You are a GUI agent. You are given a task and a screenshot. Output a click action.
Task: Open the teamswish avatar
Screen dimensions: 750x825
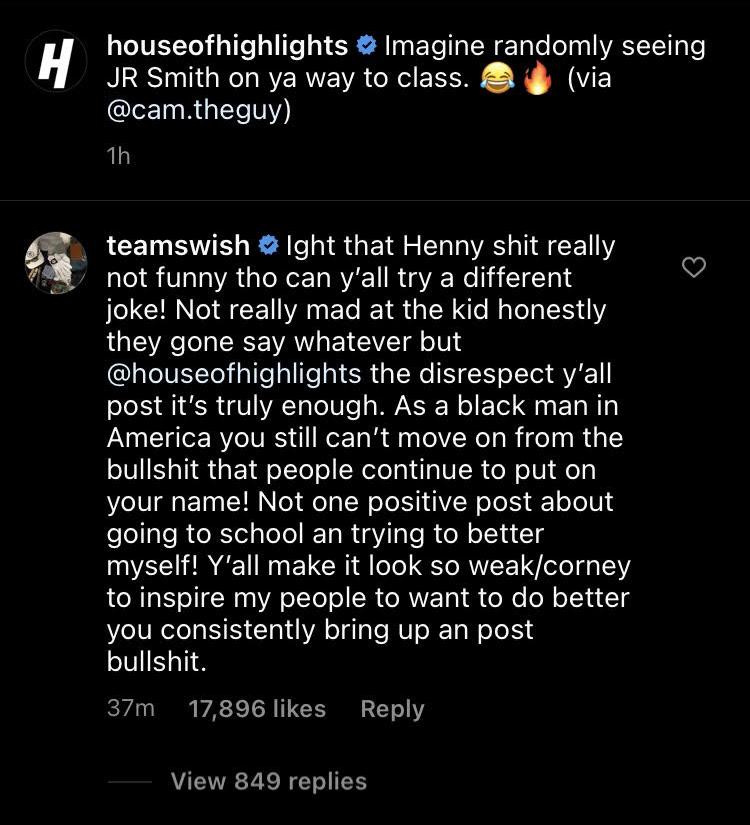[55, 263]
